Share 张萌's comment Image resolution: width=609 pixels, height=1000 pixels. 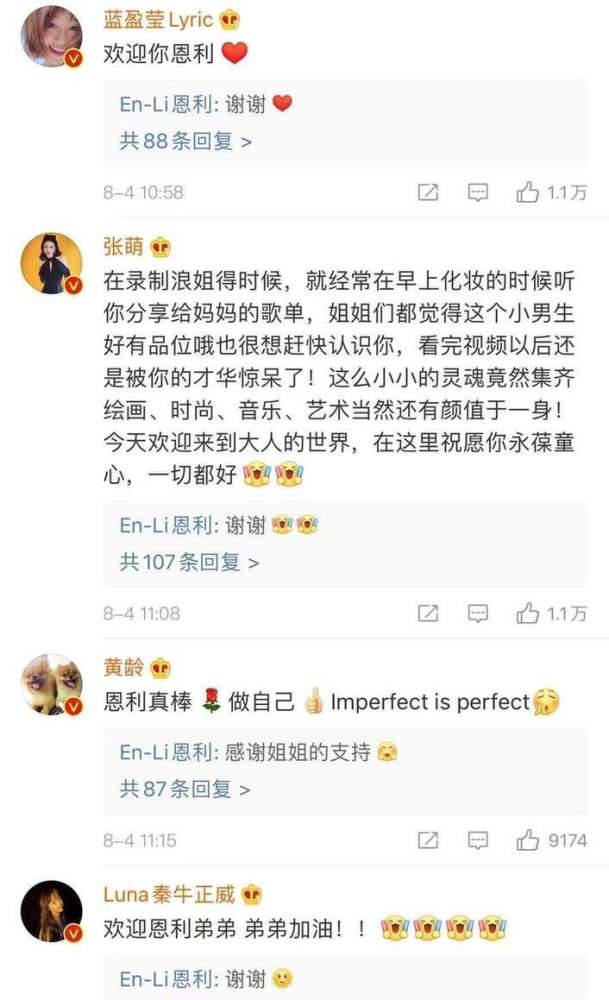[x=428, y=613]
